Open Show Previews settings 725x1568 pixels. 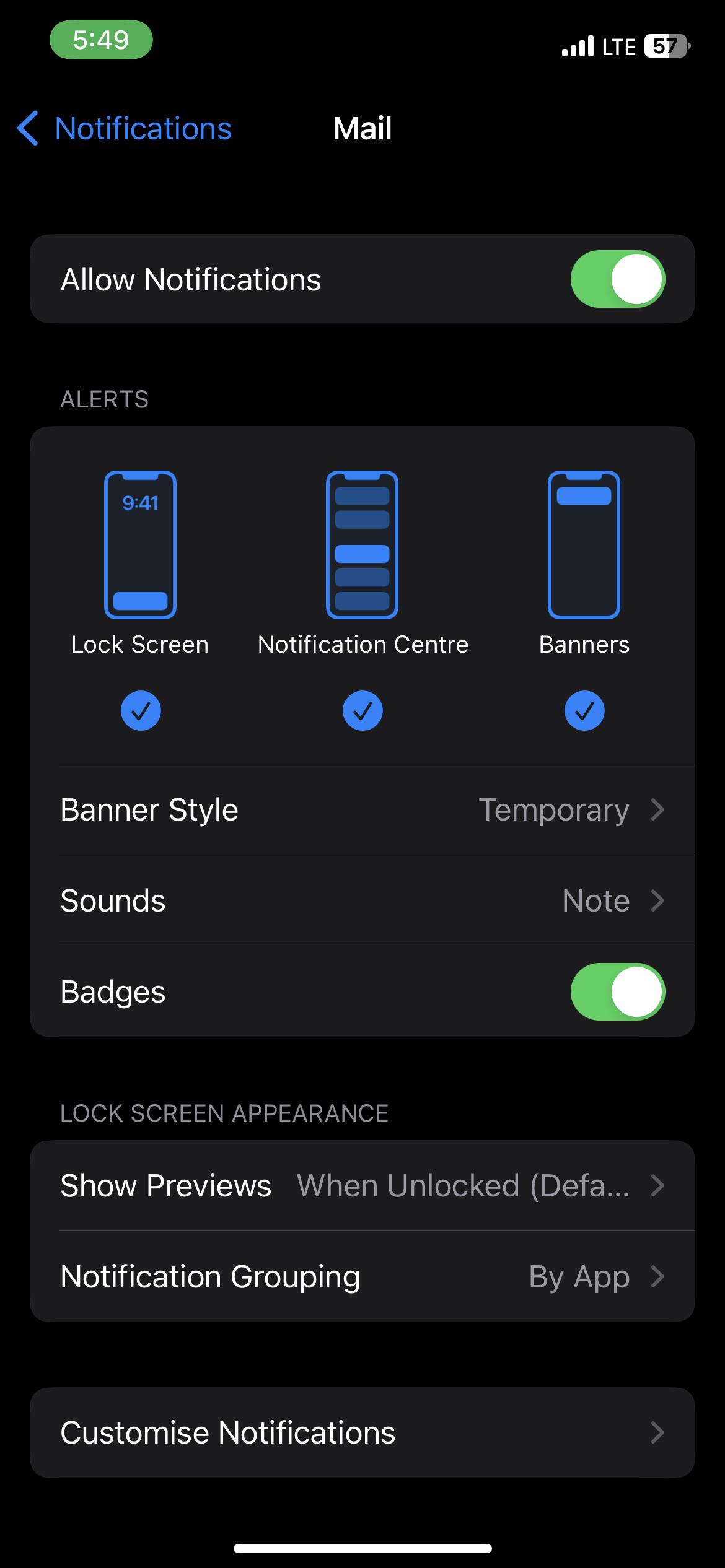362,1185
